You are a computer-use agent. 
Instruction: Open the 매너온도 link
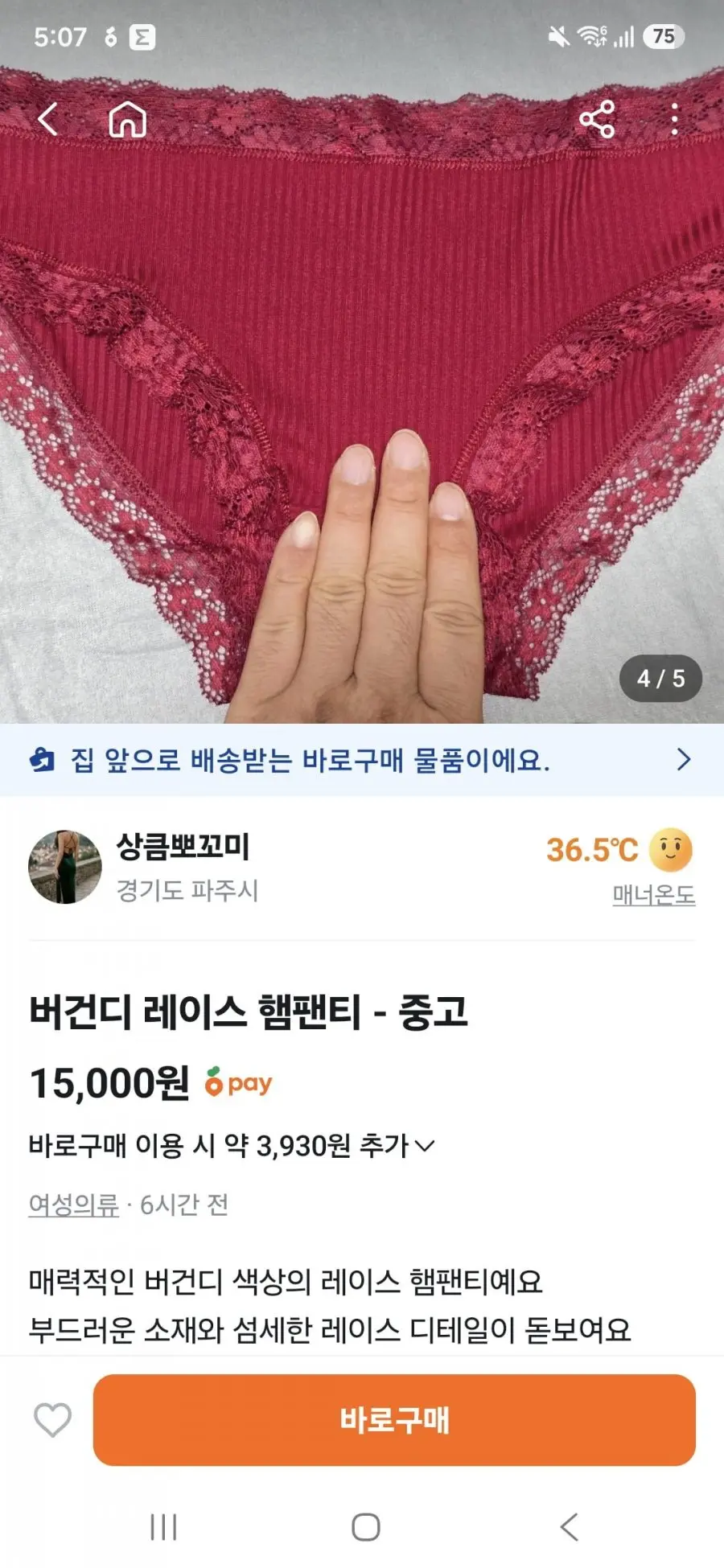tap(653, 894)
